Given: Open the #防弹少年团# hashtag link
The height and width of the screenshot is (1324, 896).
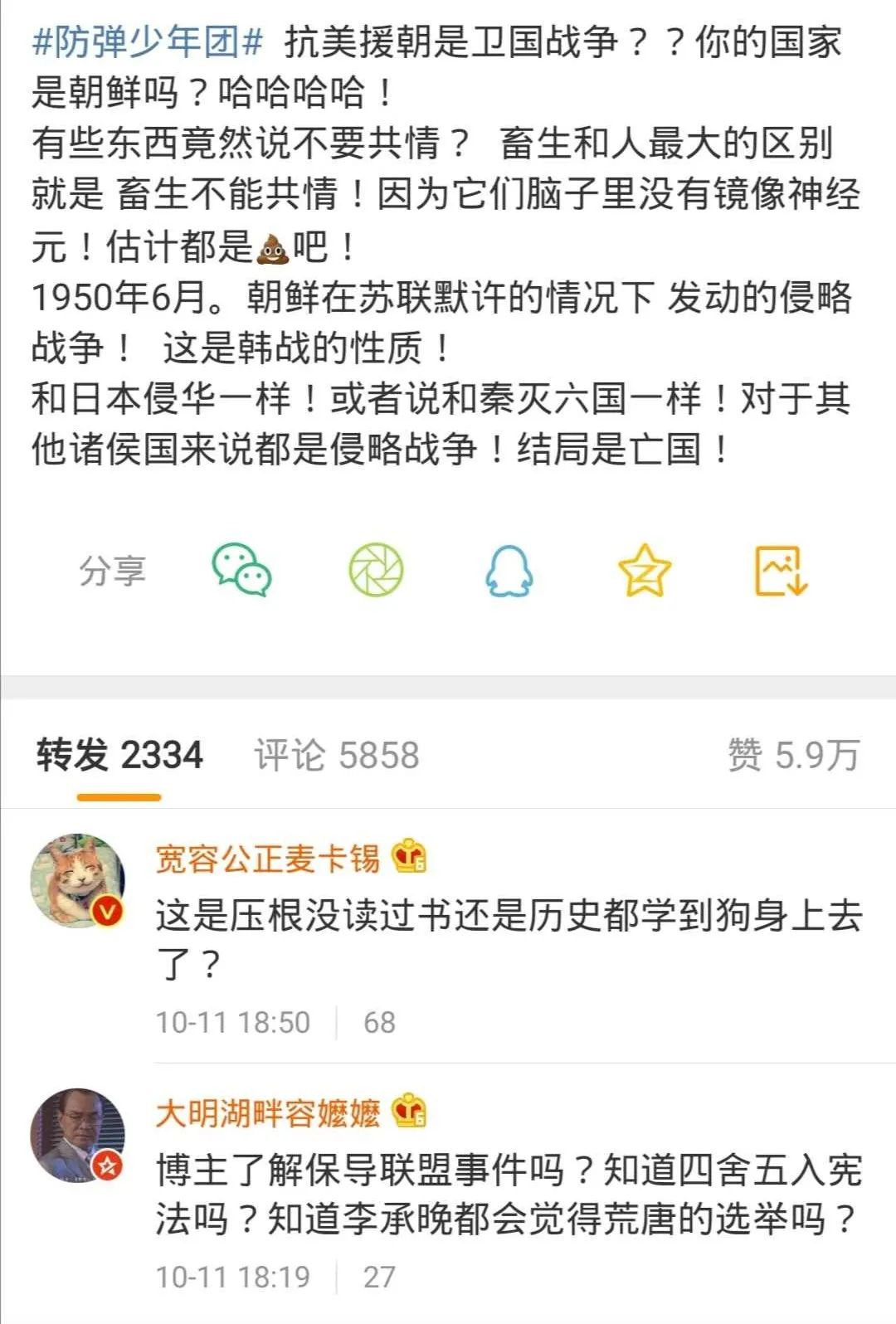Looking at the screenshot, I should [x=148, y=43].
